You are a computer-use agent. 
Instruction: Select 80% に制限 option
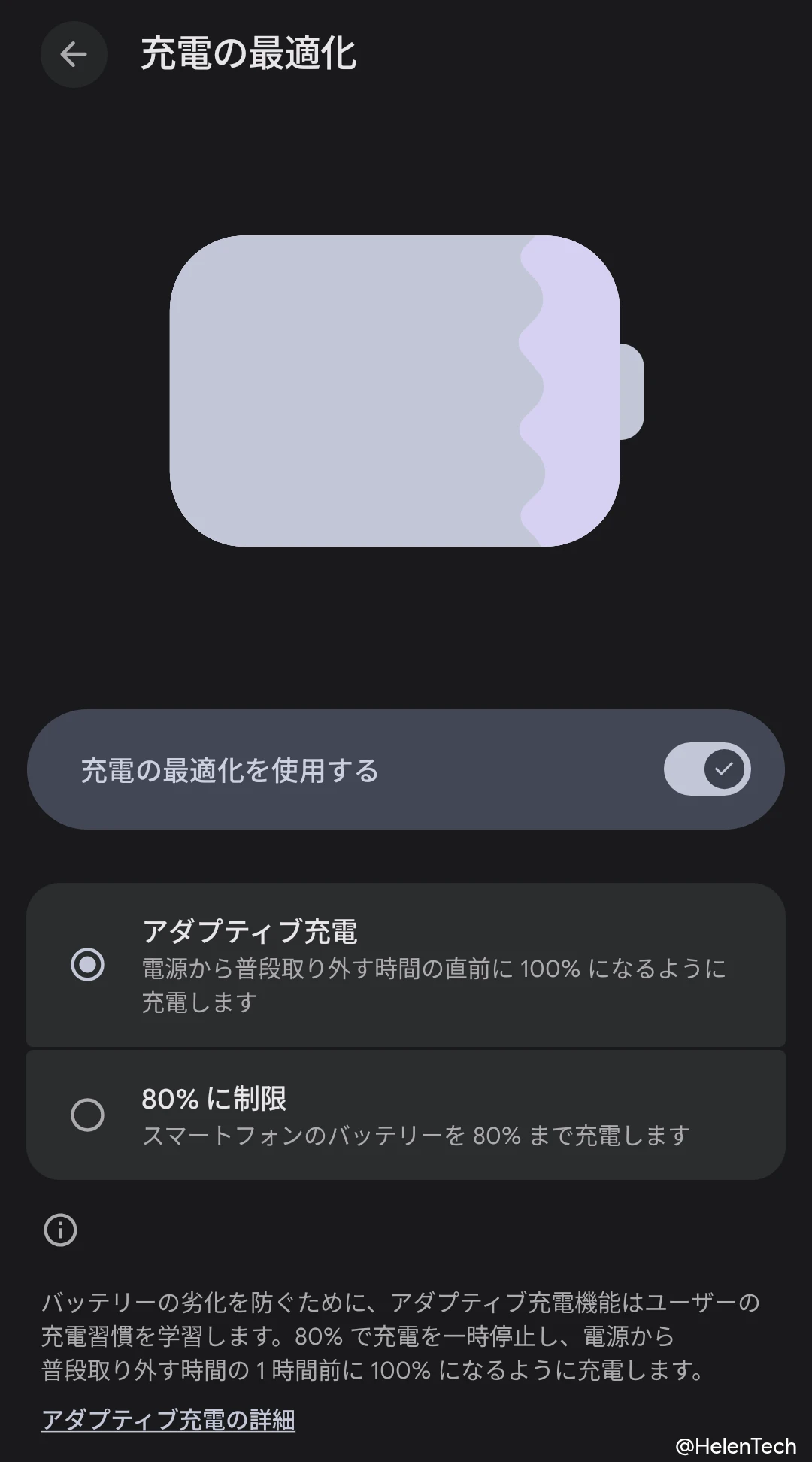(87, 1115)
